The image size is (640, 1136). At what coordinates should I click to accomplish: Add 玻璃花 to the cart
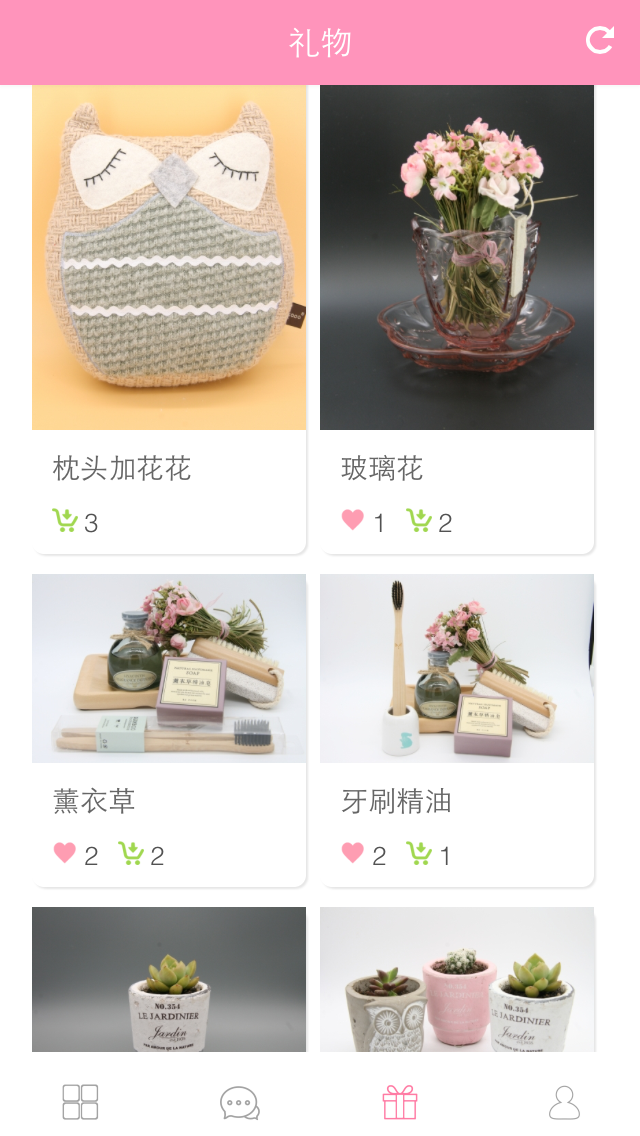(x=418, y=520)
